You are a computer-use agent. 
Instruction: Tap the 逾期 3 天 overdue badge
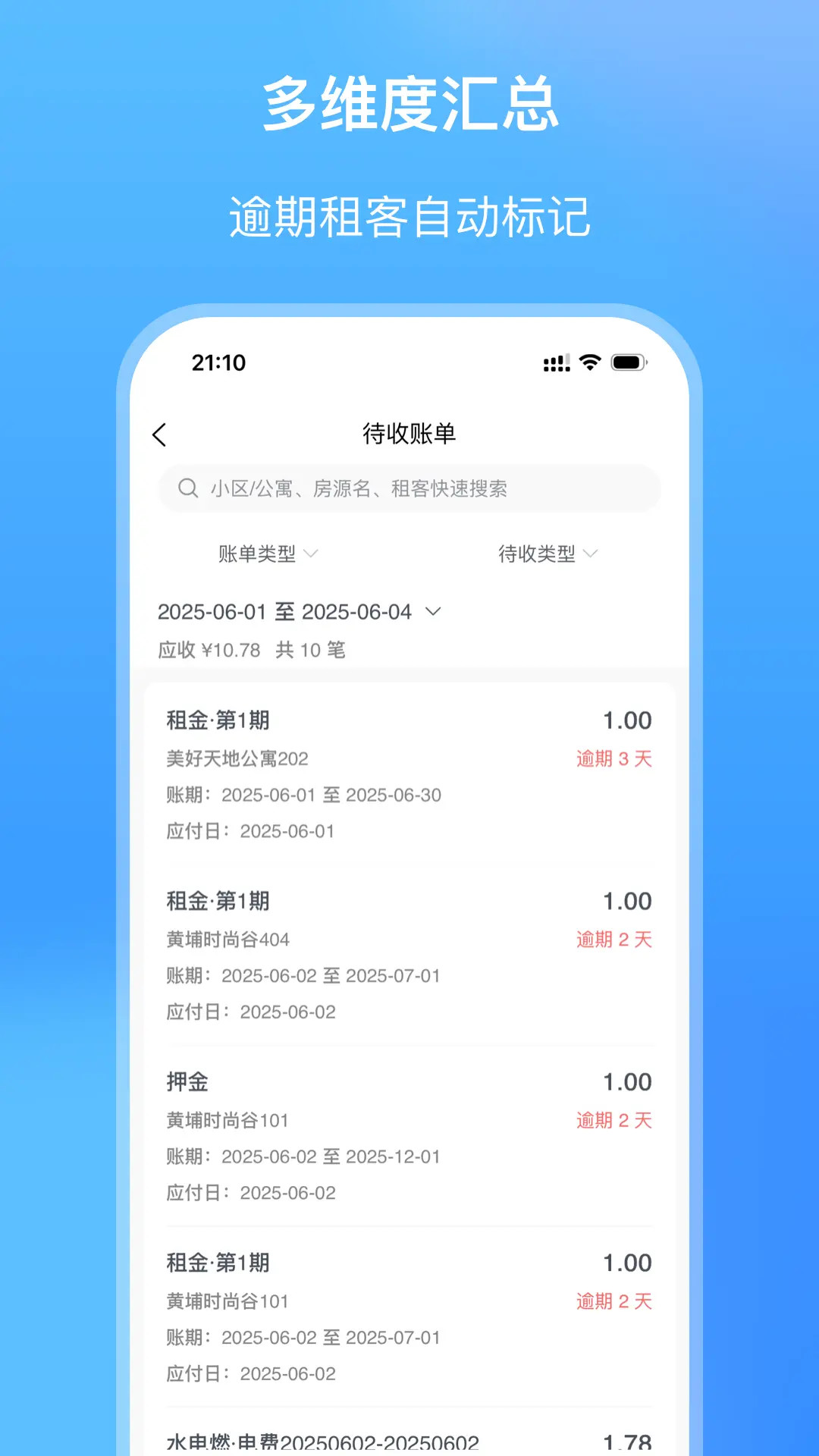point(614,758)
